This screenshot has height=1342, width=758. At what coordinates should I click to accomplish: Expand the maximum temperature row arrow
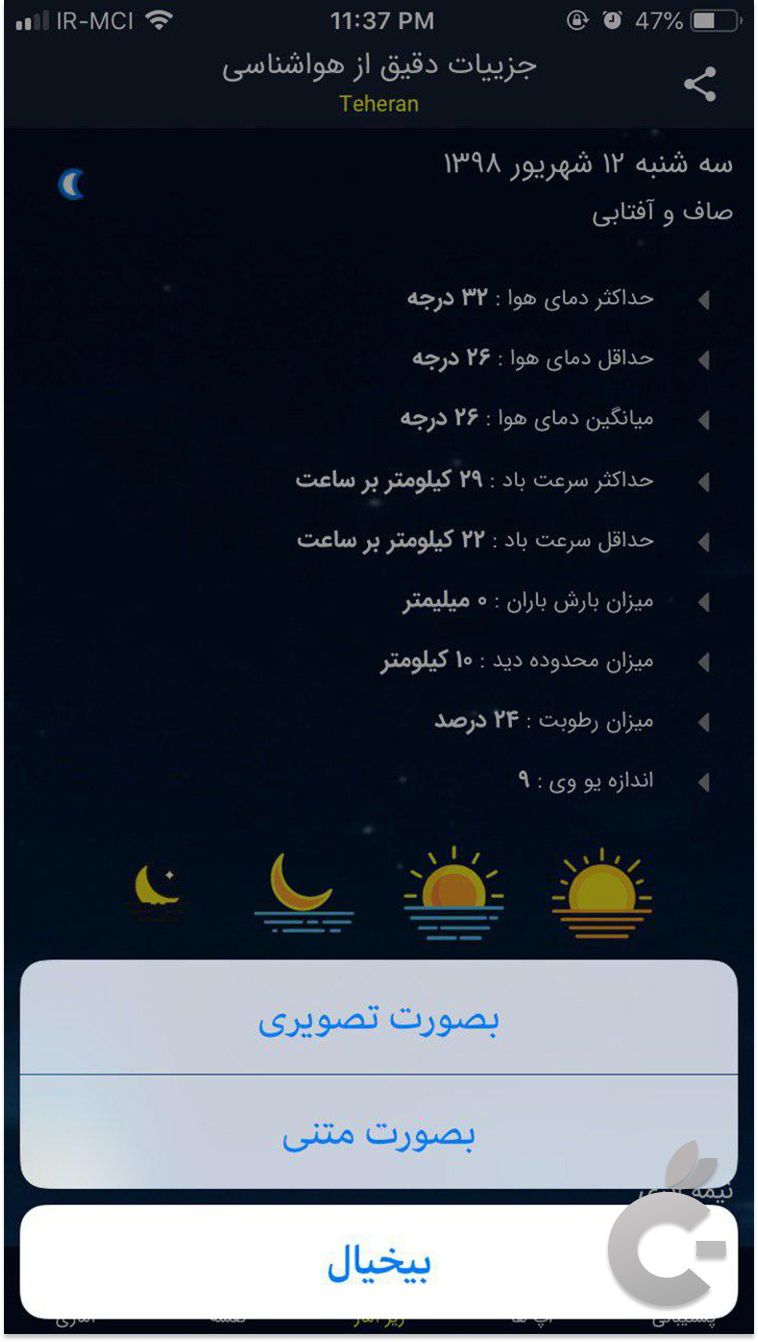click(x=706, y=300)
